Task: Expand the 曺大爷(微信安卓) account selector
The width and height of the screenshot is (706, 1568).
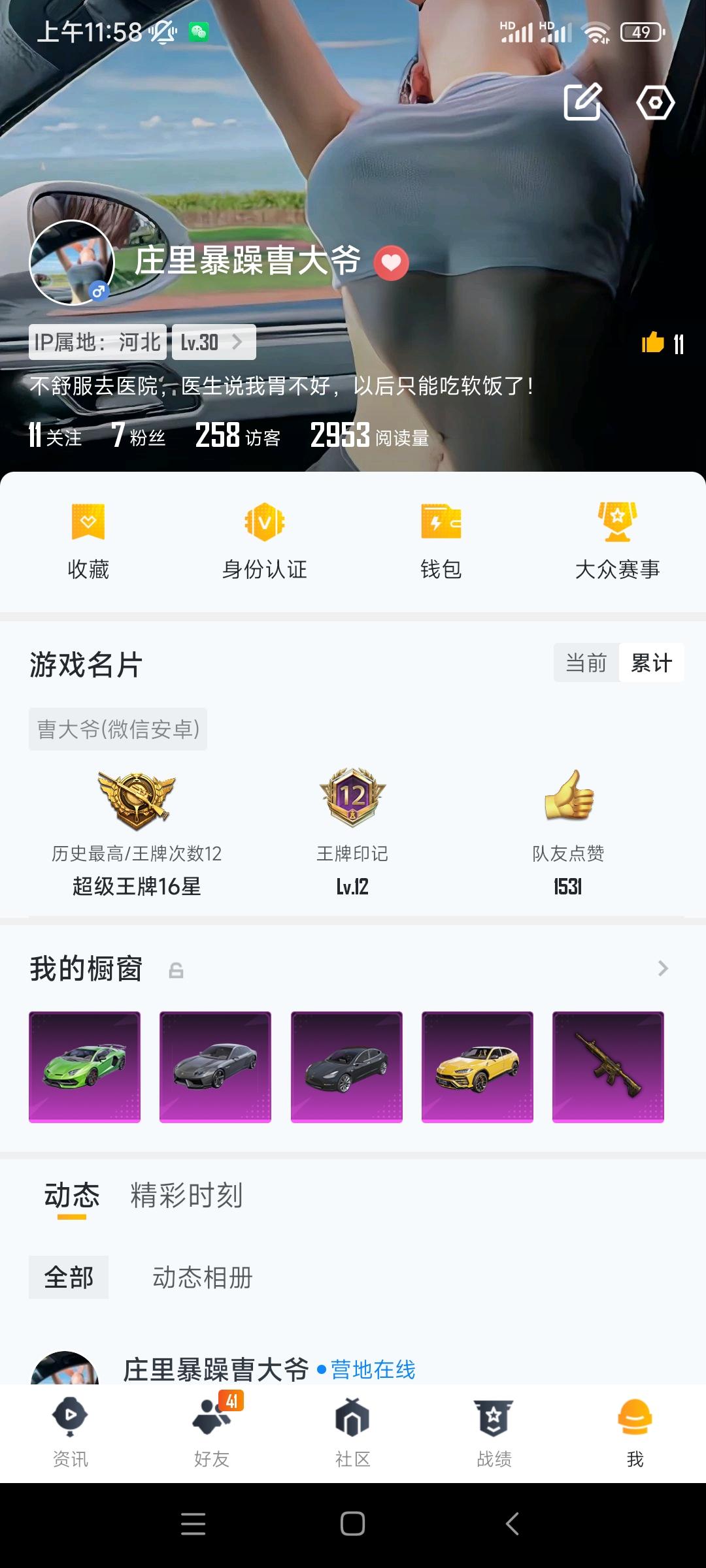Action: pyautogui.click(x=118, y=729)
